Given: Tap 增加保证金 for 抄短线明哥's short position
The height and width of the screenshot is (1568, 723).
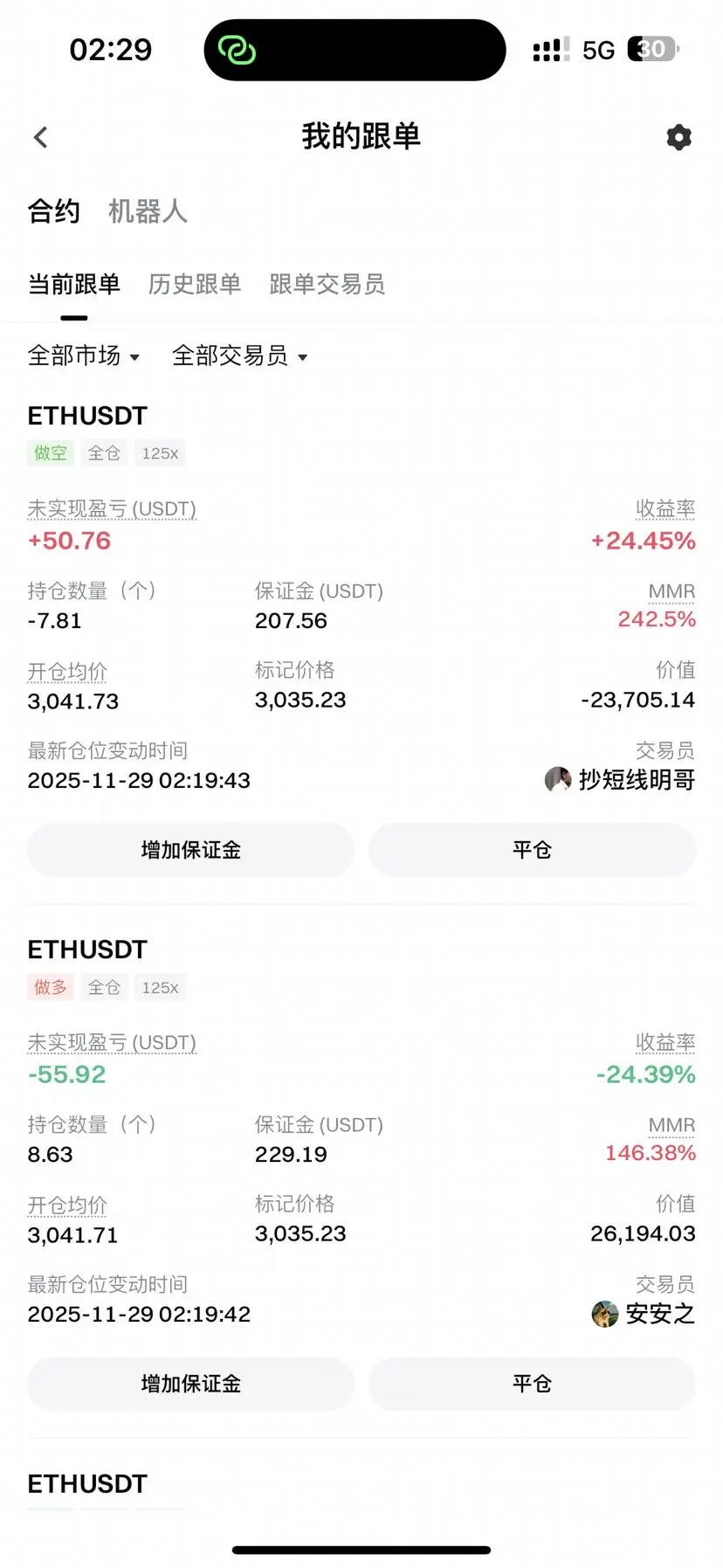Looking at the screenshot, I should click(190, 850).
